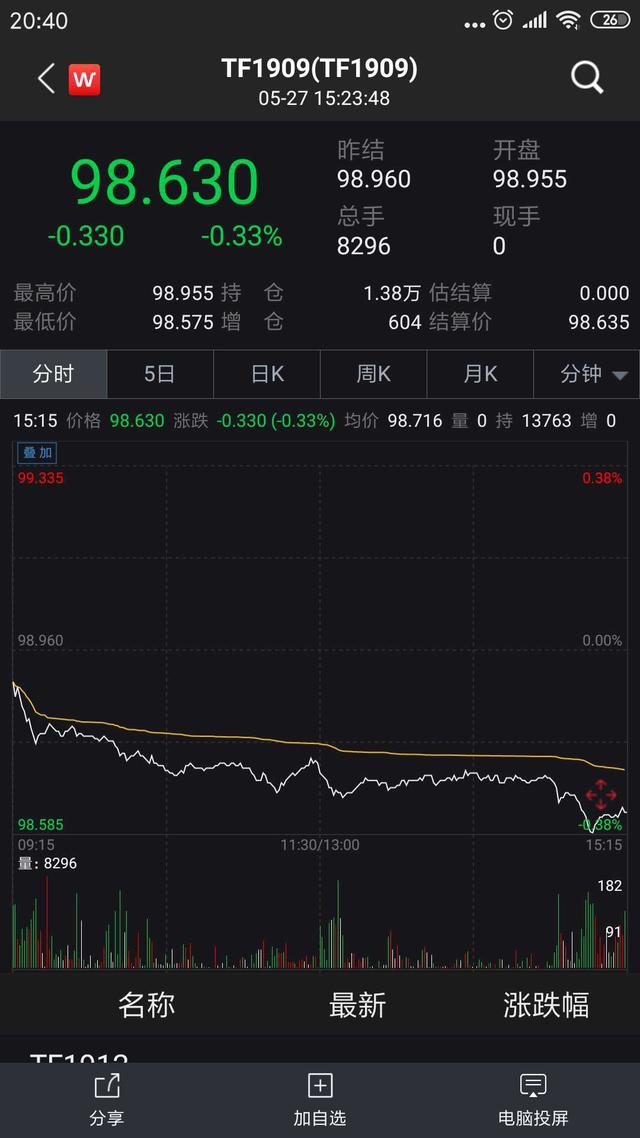Go back using the top-left arrow
Viewport: 640px width, 1138px height.
pyautogui.click(x=46, y=78)
